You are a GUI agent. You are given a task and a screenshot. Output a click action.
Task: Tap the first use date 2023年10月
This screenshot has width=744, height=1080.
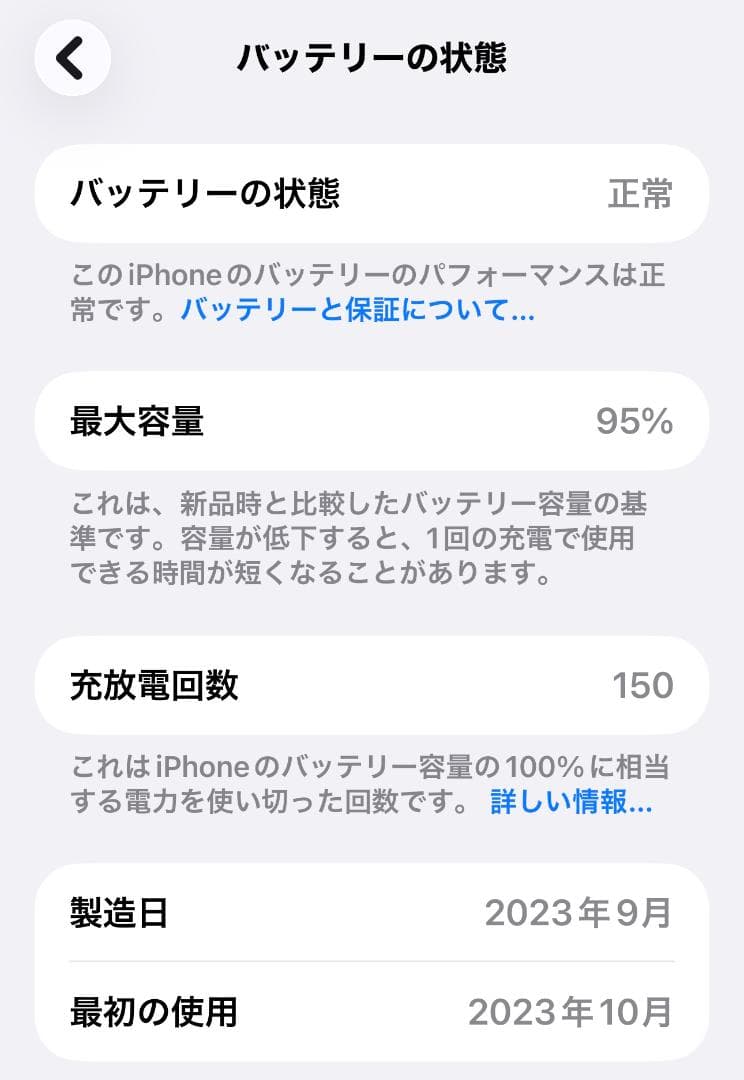point(571,1012)
